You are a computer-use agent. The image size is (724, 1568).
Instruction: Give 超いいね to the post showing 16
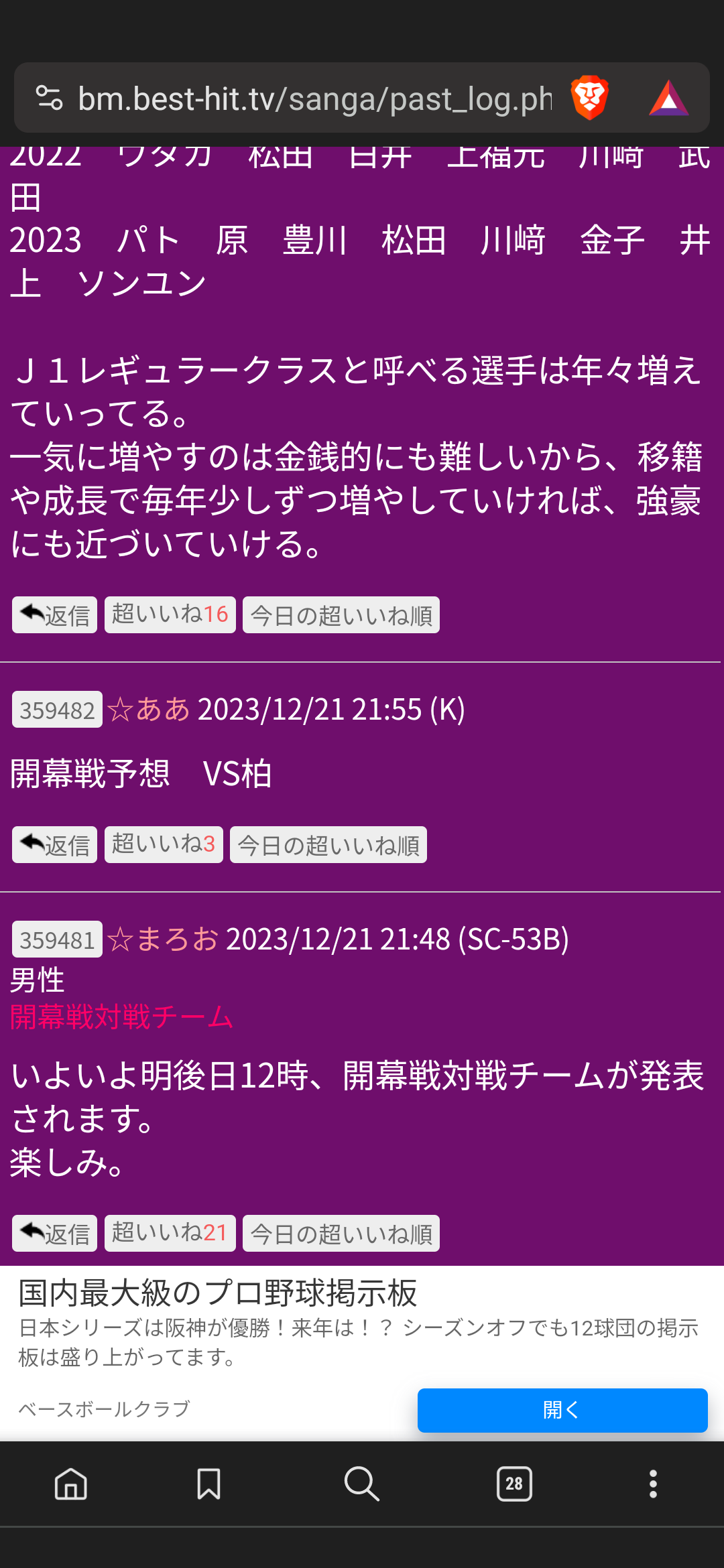[170, 615]
